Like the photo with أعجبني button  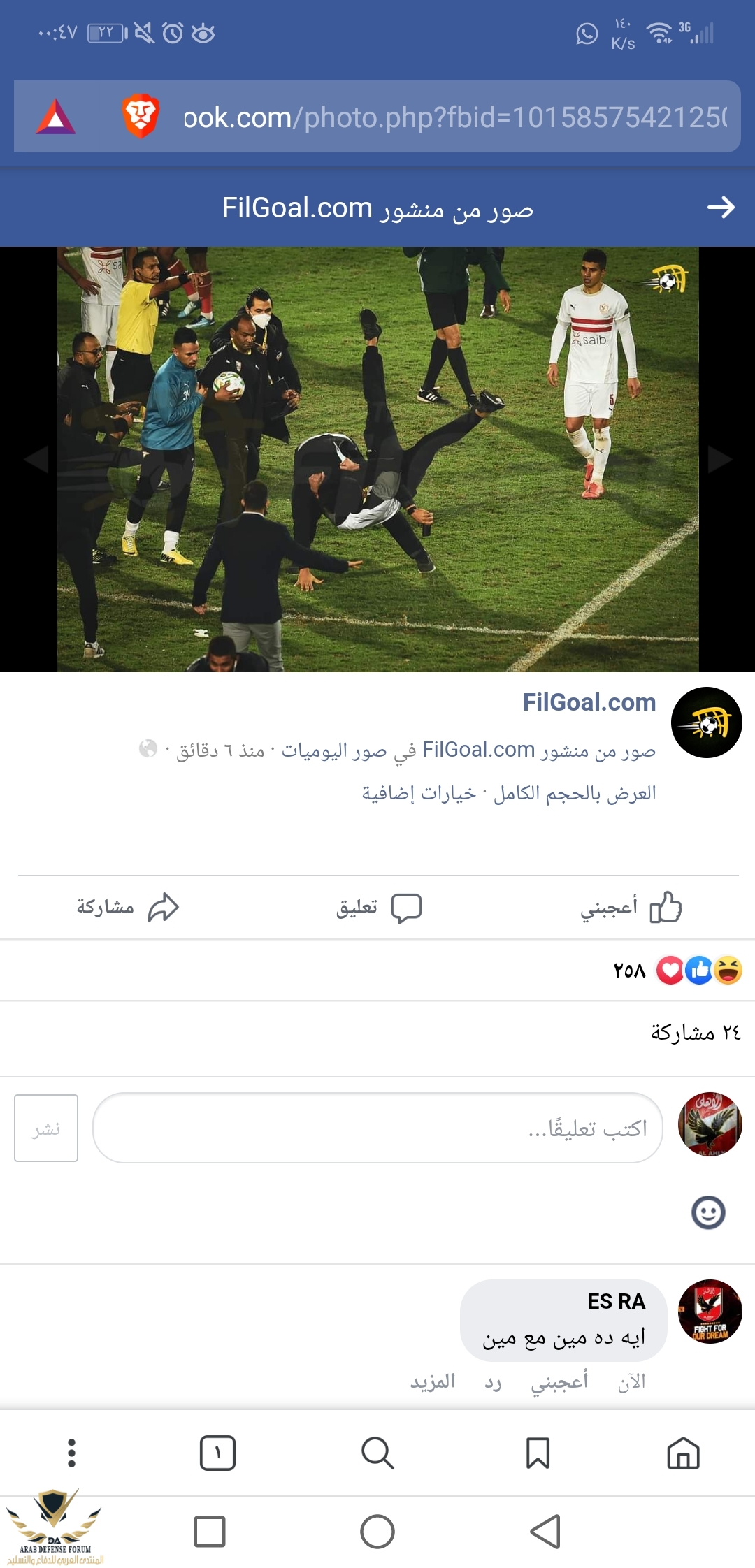(x=631, y=908)
